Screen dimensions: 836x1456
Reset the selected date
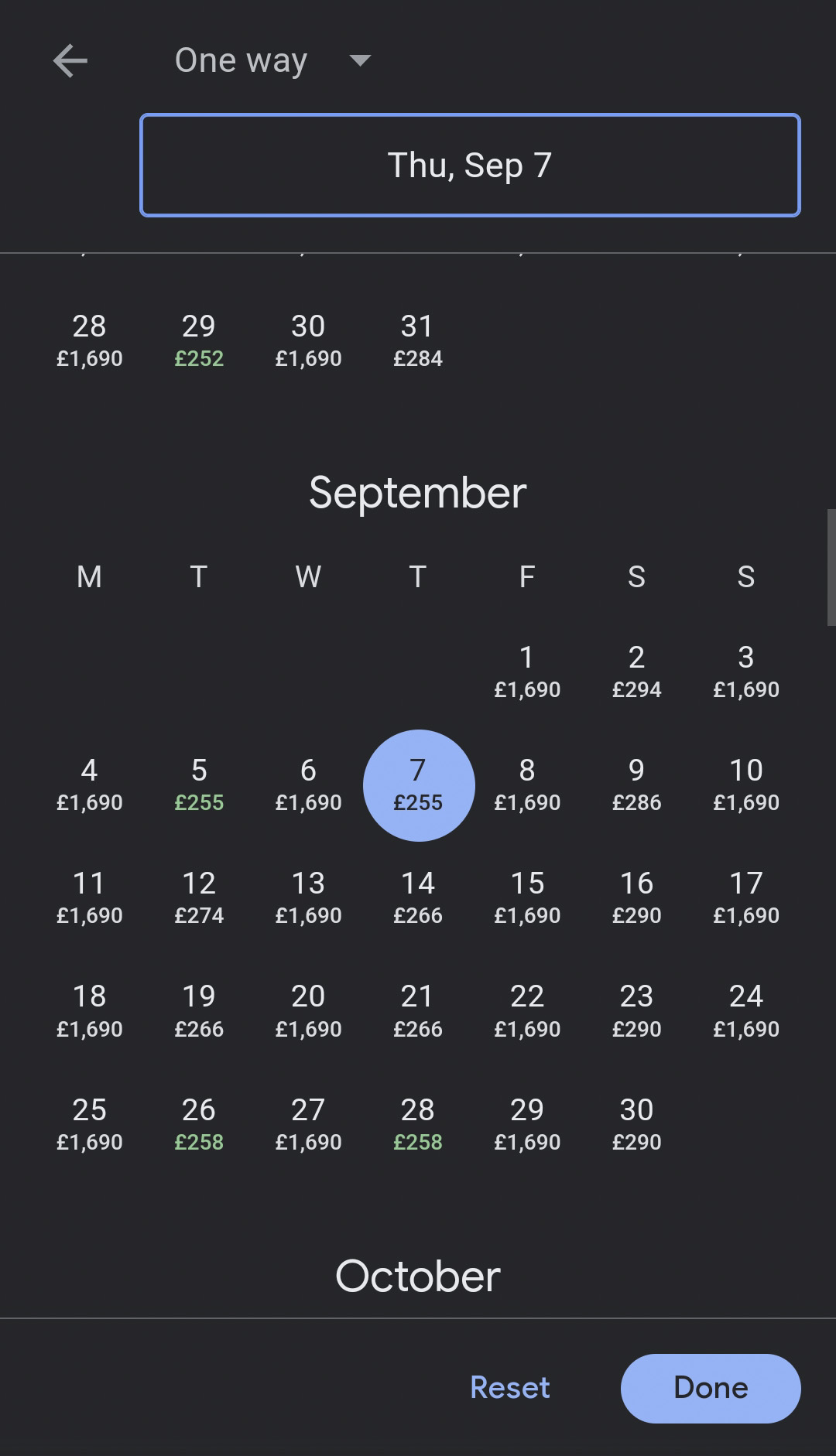510,1388
